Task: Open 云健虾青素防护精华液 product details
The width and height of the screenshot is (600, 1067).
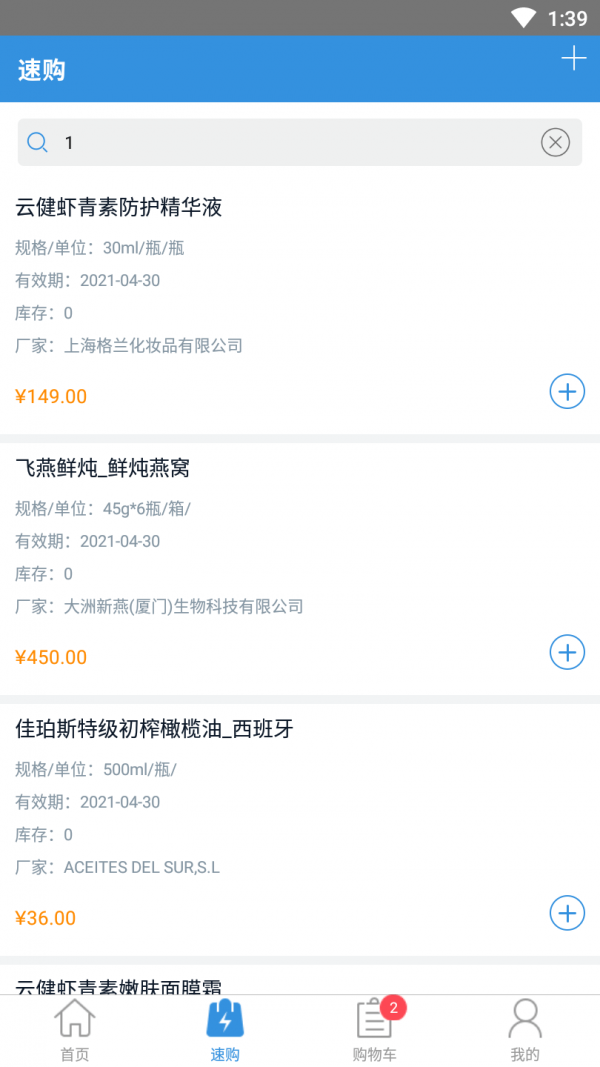Action: coord(118,208)
